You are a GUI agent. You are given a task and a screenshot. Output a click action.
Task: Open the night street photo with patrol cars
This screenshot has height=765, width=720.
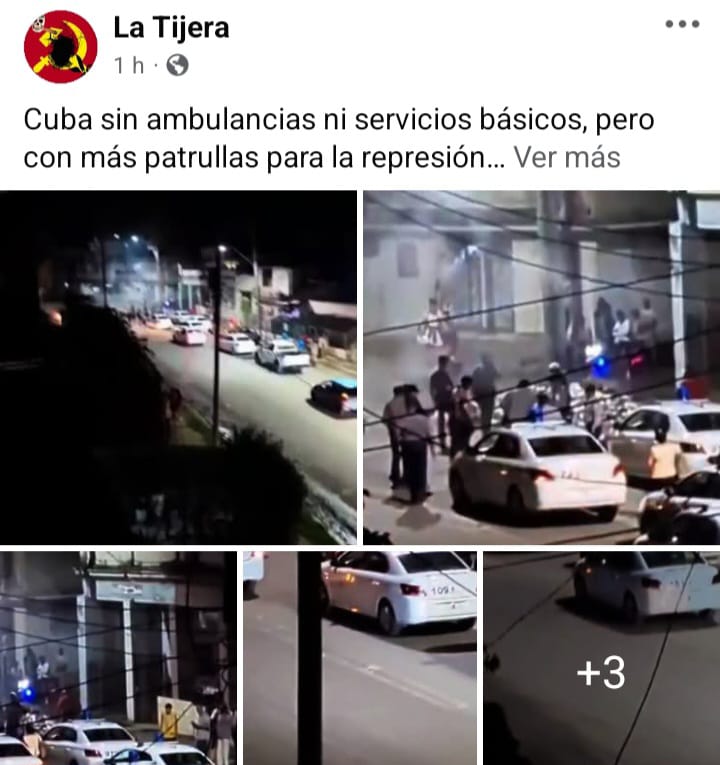[178, 367]
